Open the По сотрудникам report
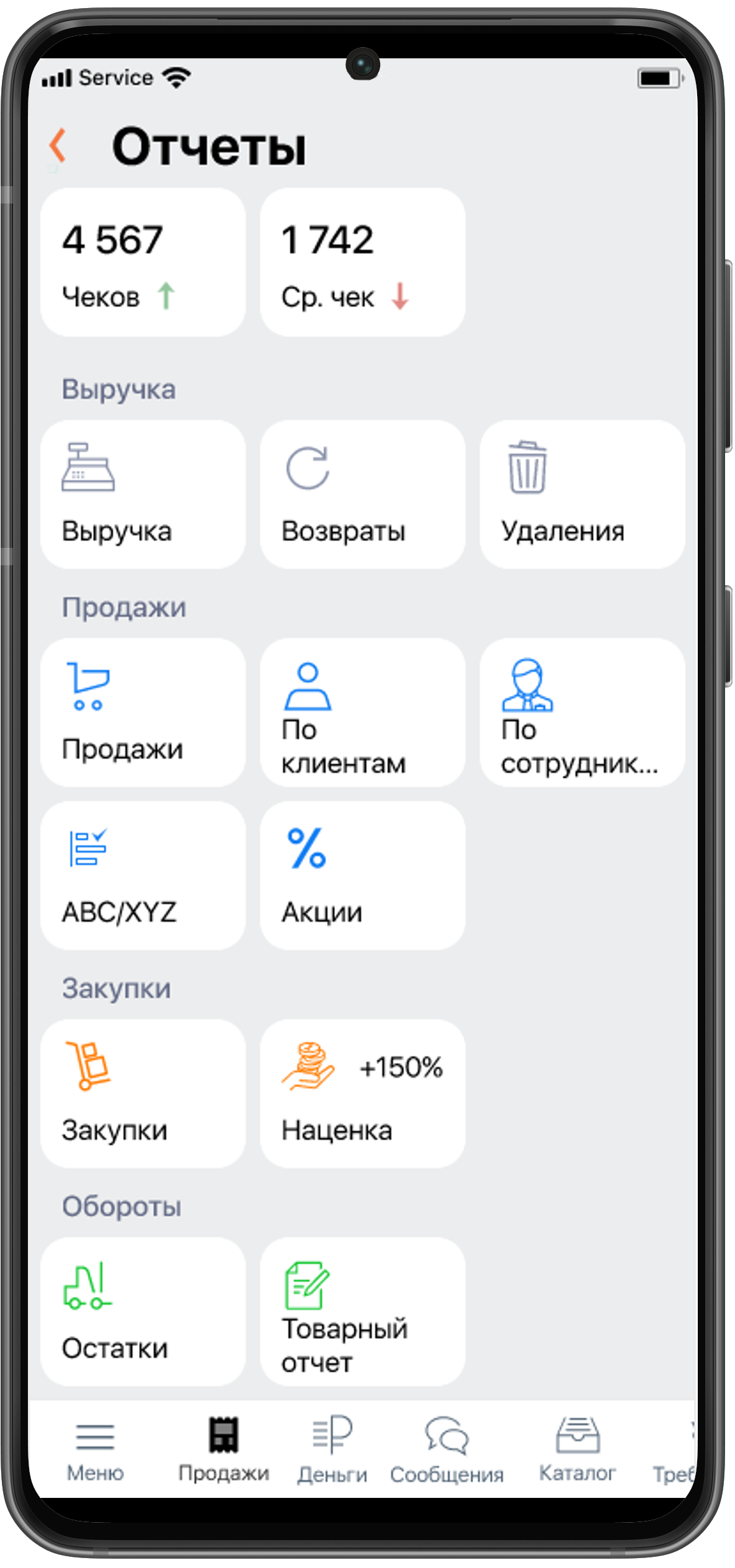The width and height of the screenshot is (735, 1568). pyautogui.click(x=582, y=712)
